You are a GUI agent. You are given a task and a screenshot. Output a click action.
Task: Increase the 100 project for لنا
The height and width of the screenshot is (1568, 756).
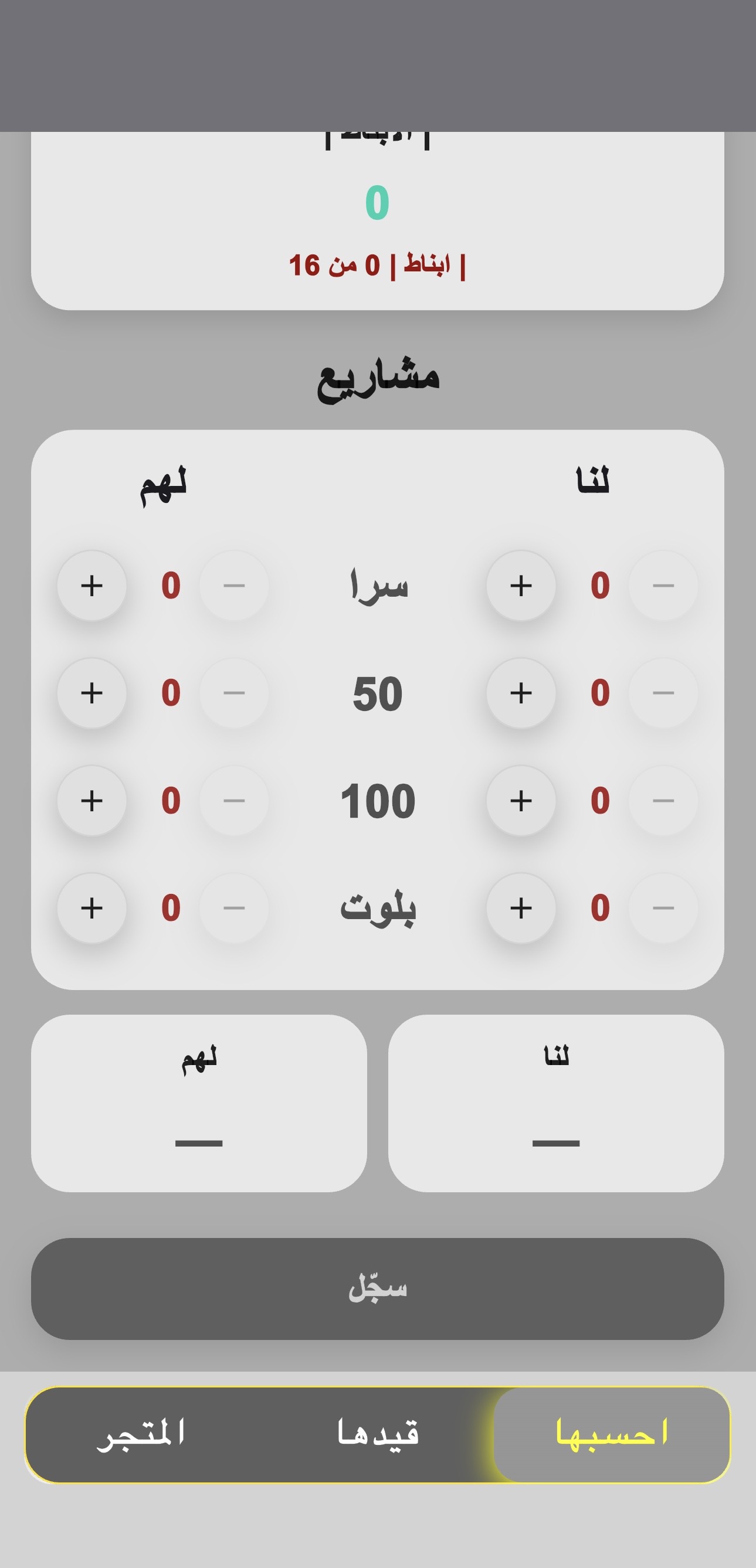pos(521,801)
